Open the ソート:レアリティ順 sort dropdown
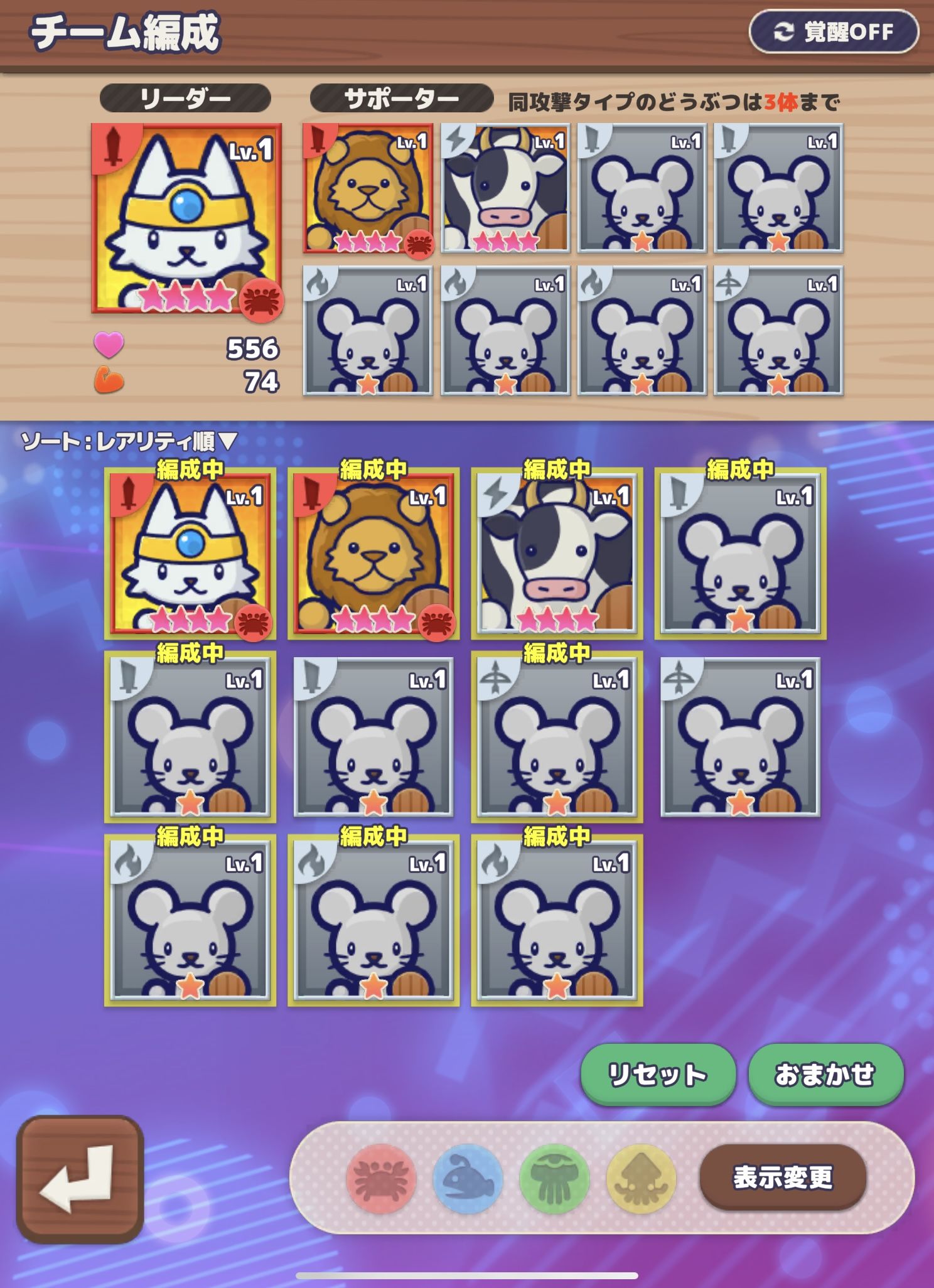The height and width of the screenshot is (1288, 934). click(x=129, y=441)
